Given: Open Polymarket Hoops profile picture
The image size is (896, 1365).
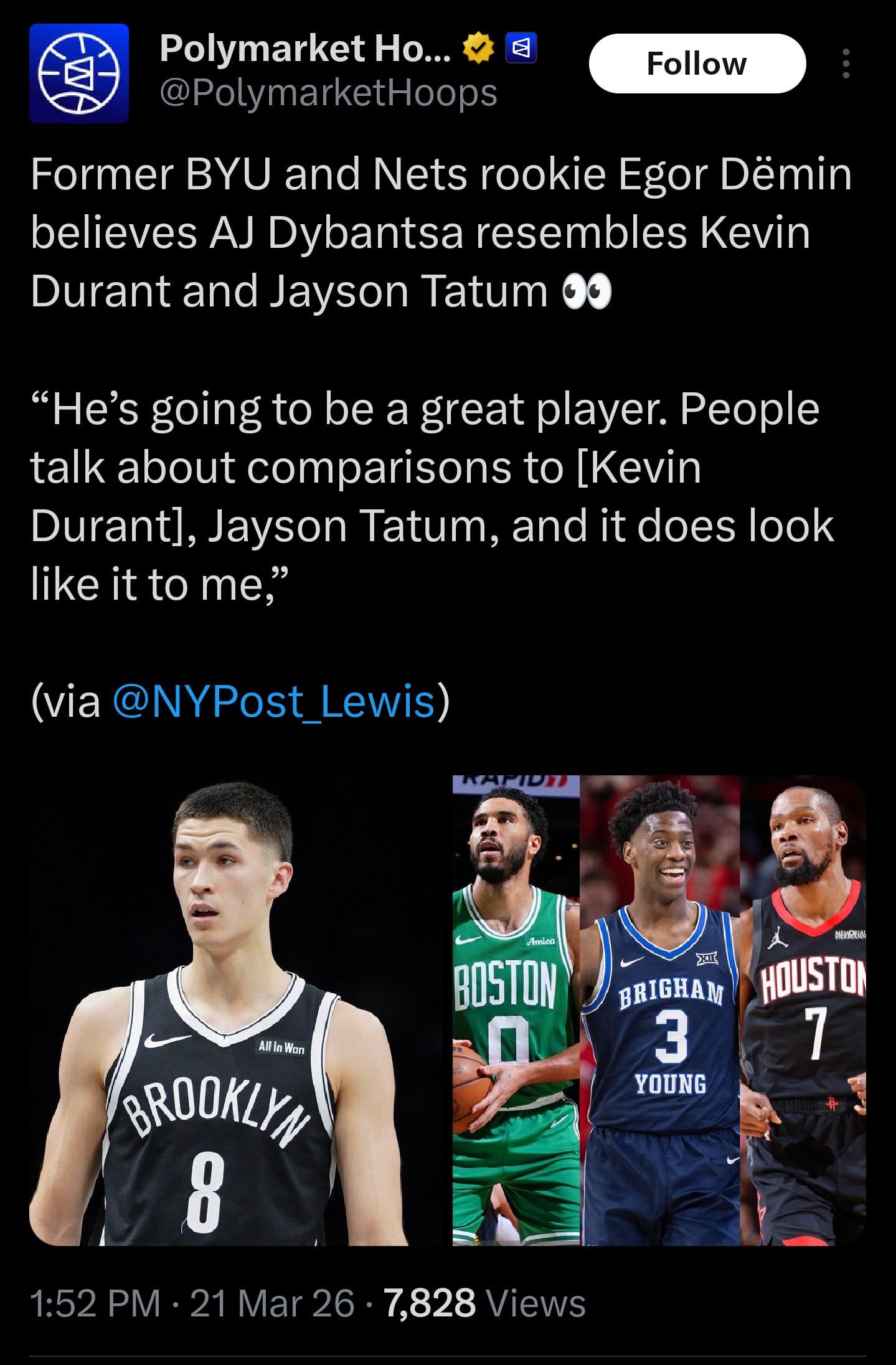Looking at the screenshot, I should [78, 73].
